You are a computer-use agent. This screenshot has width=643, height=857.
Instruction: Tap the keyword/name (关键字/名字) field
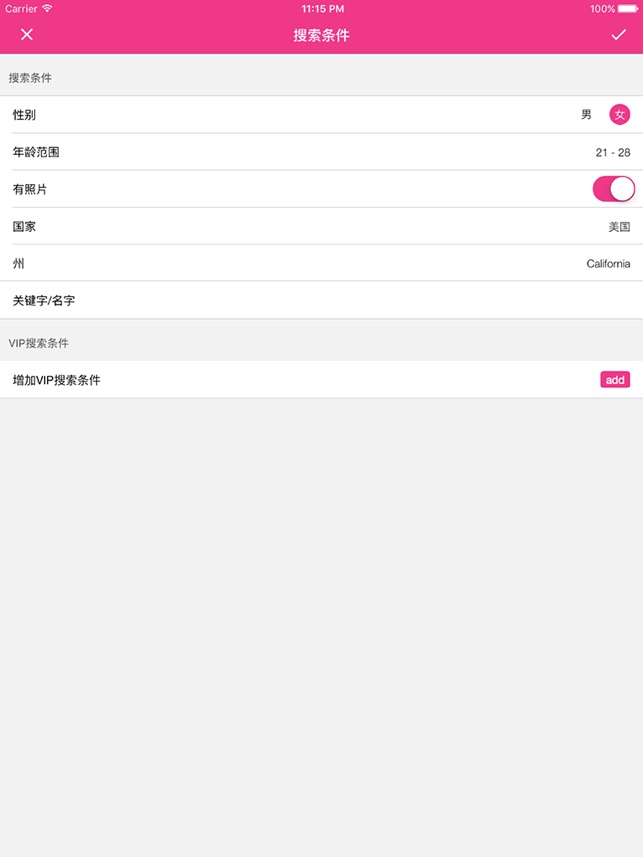click(322, 301)
